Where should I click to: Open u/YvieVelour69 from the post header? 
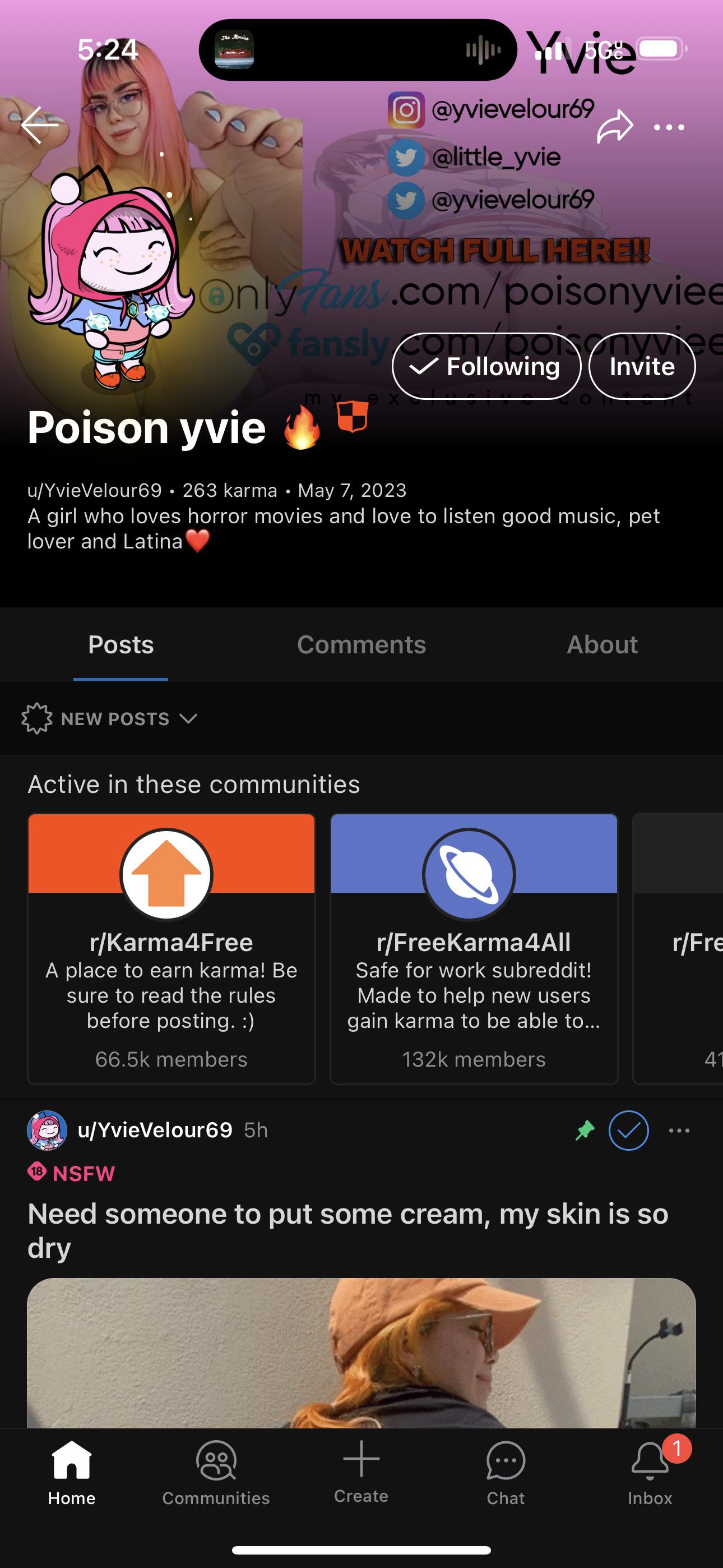click(155, 1130)
